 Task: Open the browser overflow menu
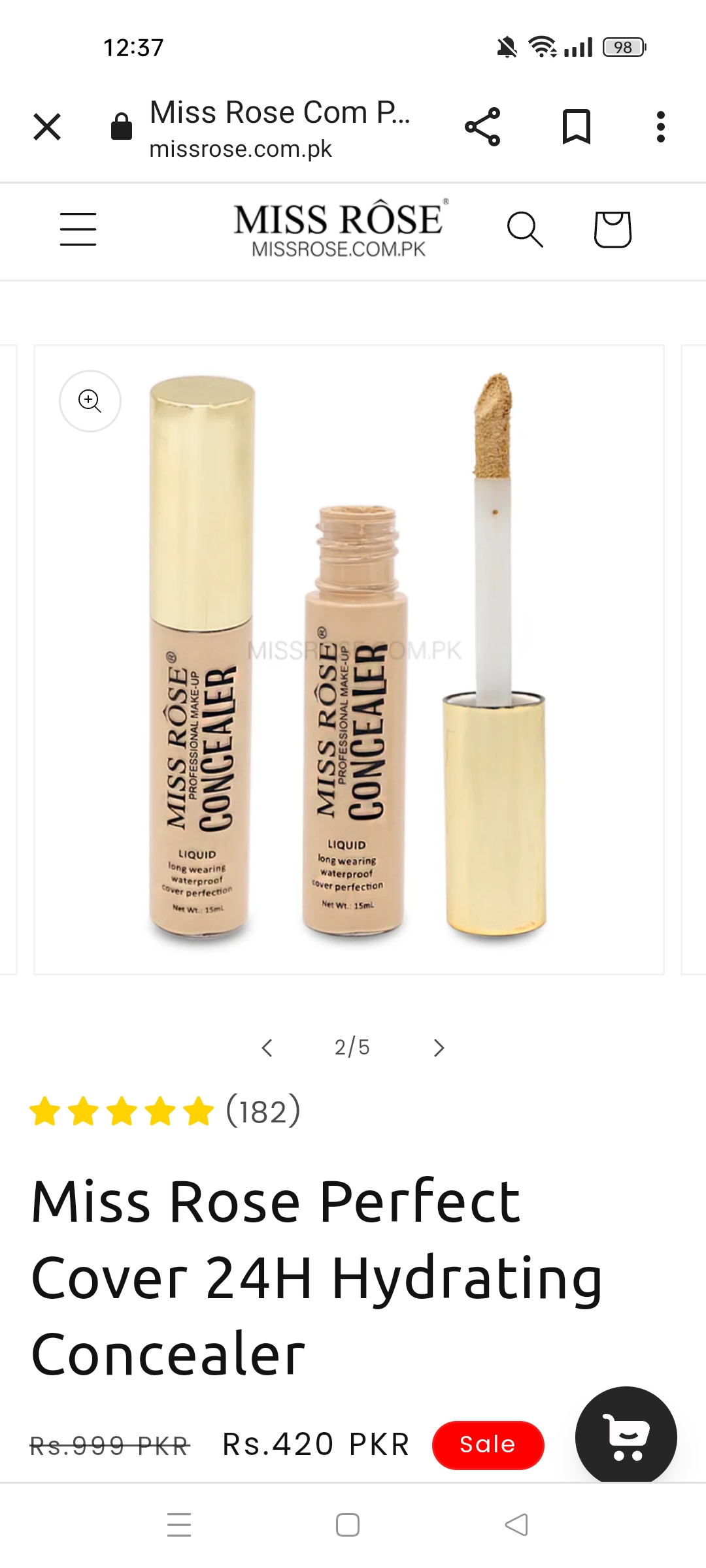[x=661, y=127]
